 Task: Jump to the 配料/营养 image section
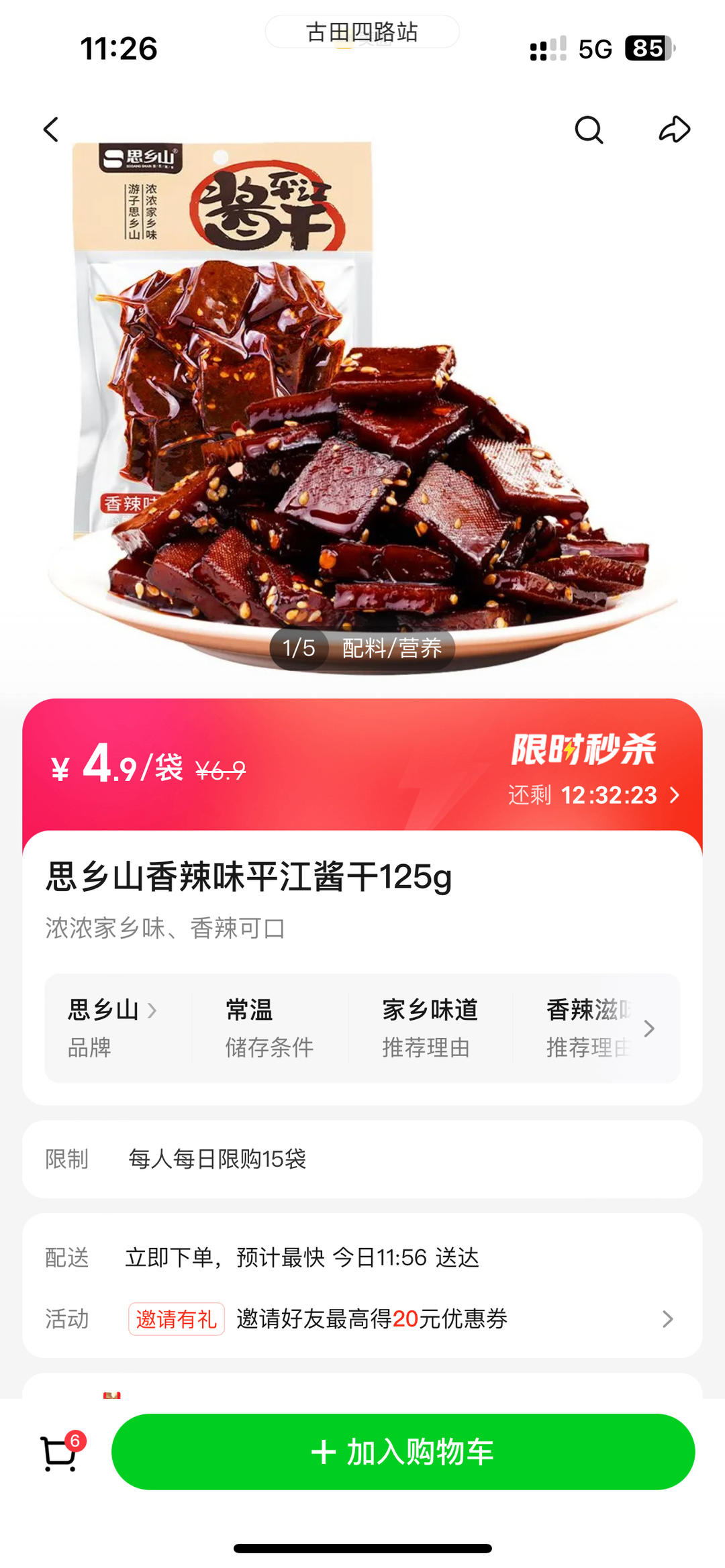(x=392, y=648)
